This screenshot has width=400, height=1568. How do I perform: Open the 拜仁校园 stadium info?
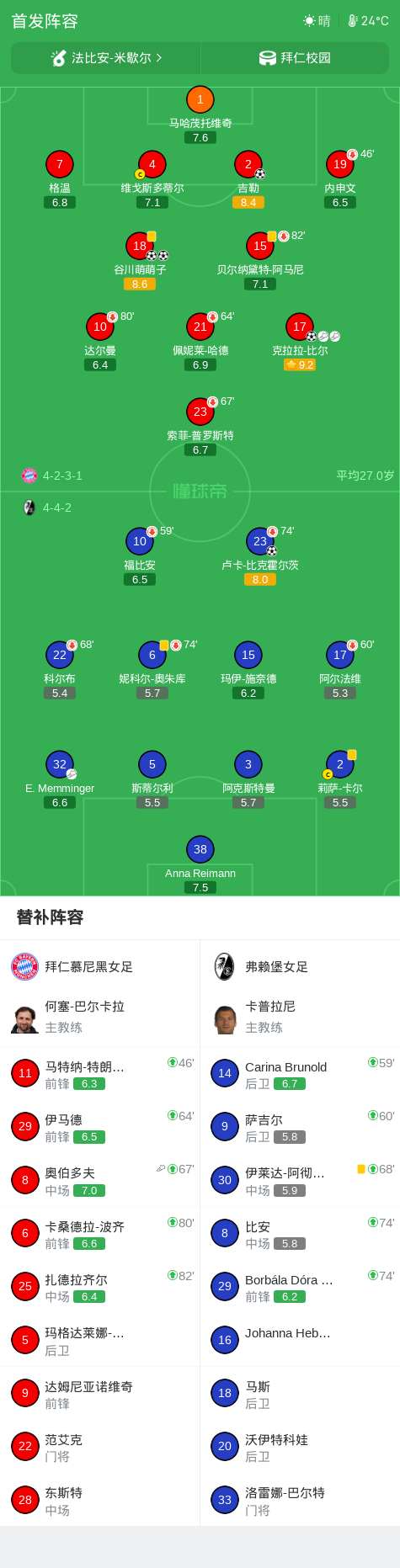(295, 58)
